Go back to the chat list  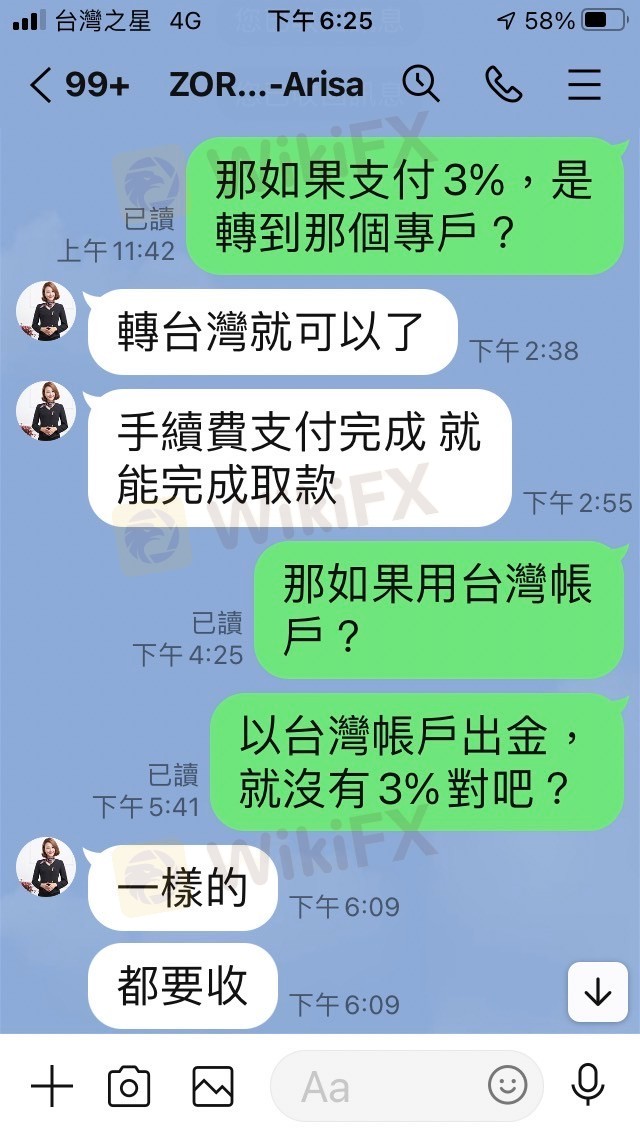(x=40, y=86)
